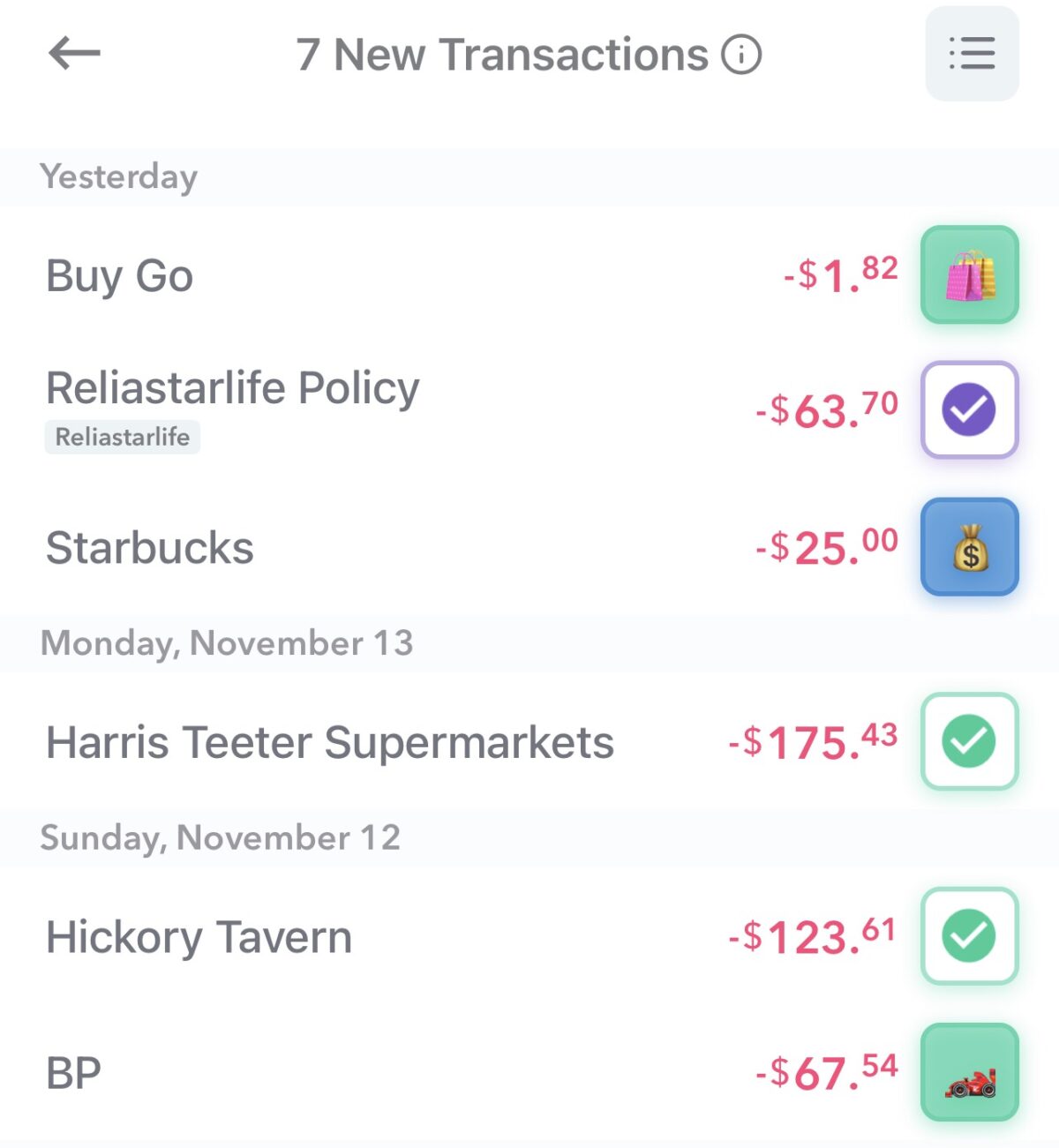Screen dimensions: 1059x1148
Task: Expand the Sunday, November 12 section
Action: 221,838
